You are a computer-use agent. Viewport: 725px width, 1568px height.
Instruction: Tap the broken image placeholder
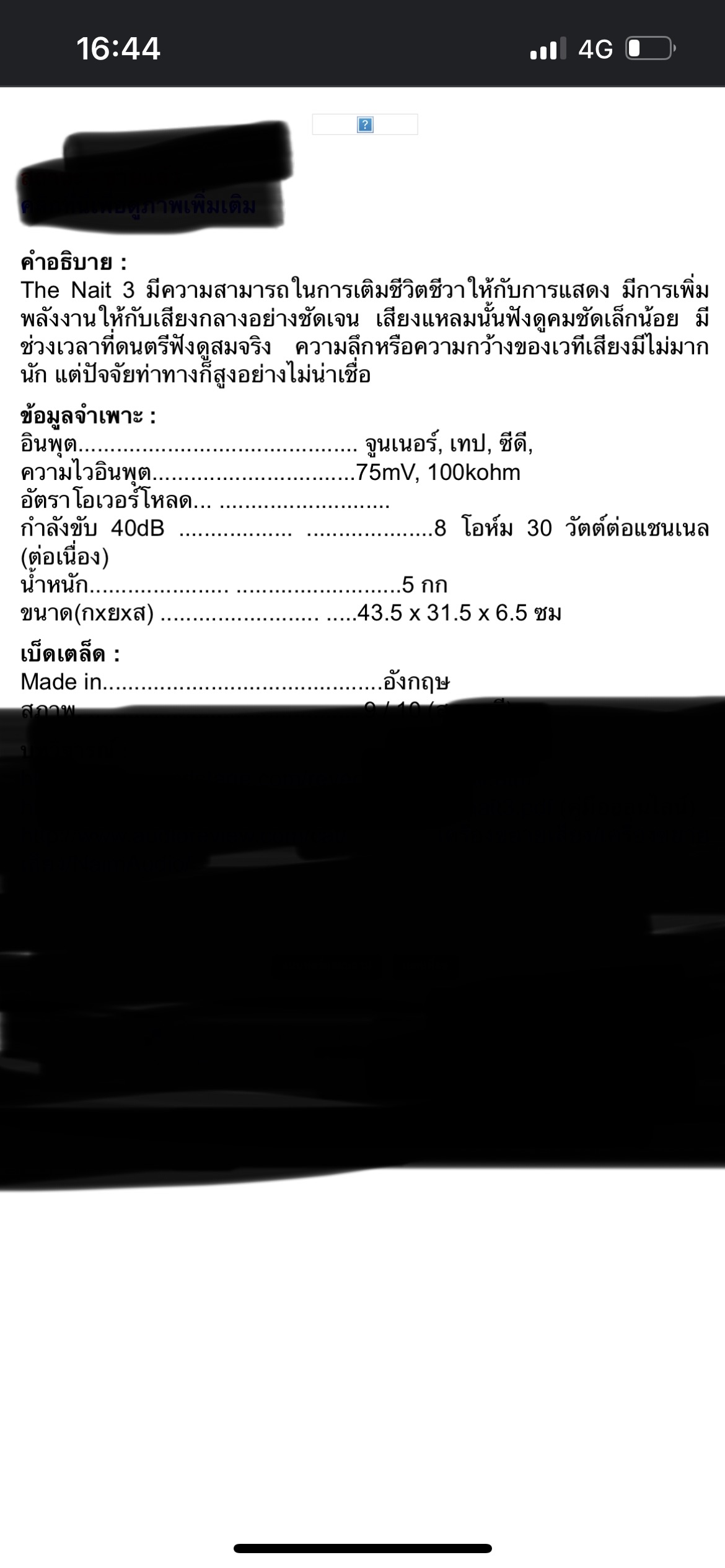[365, 124]
